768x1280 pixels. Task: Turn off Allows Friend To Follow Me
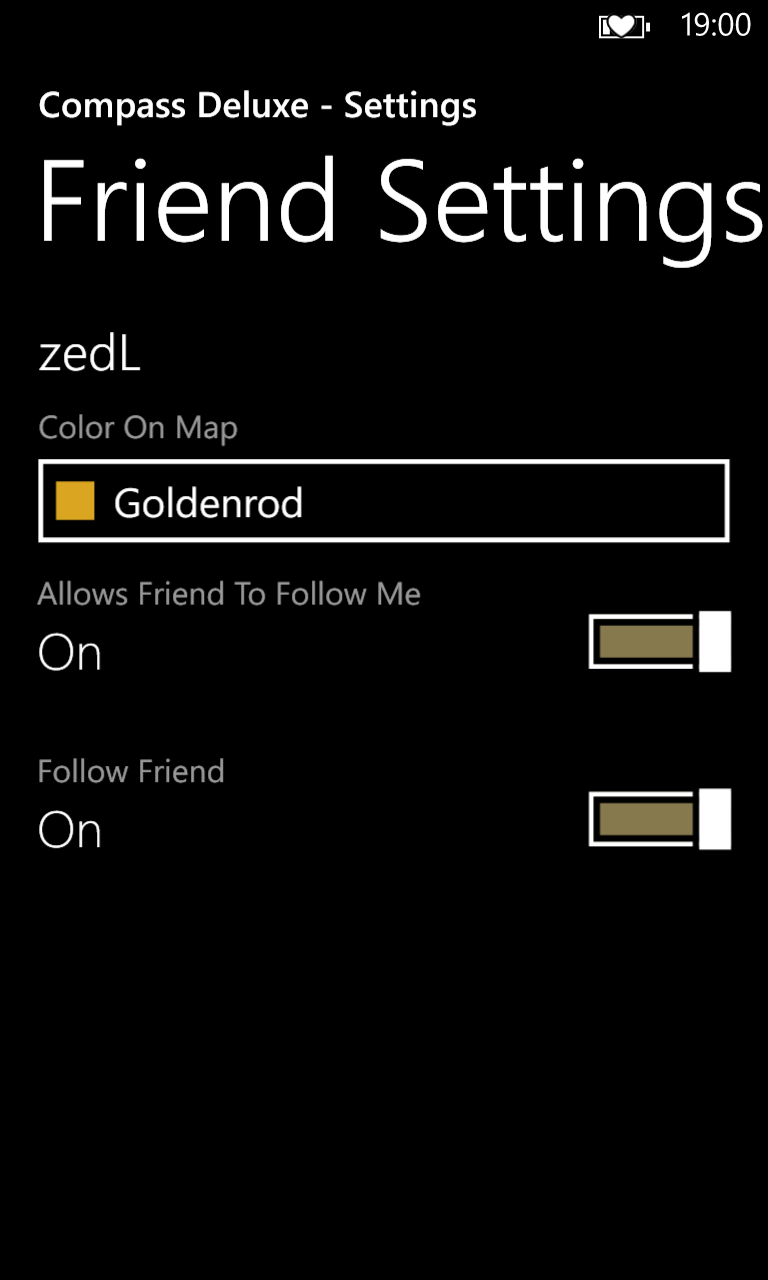coord(660,641)
